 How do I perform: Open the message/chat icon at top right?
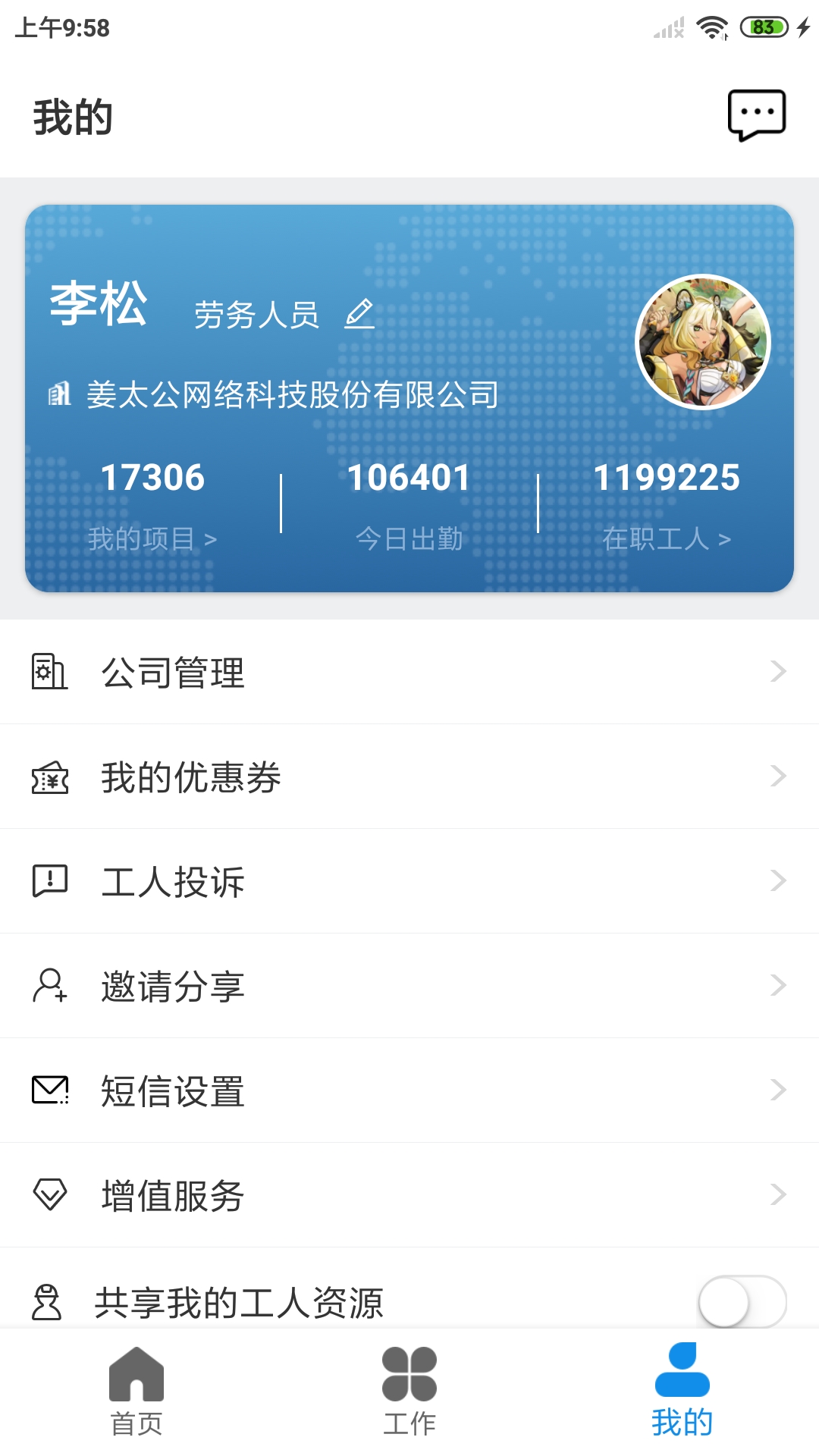click(758, 115)
